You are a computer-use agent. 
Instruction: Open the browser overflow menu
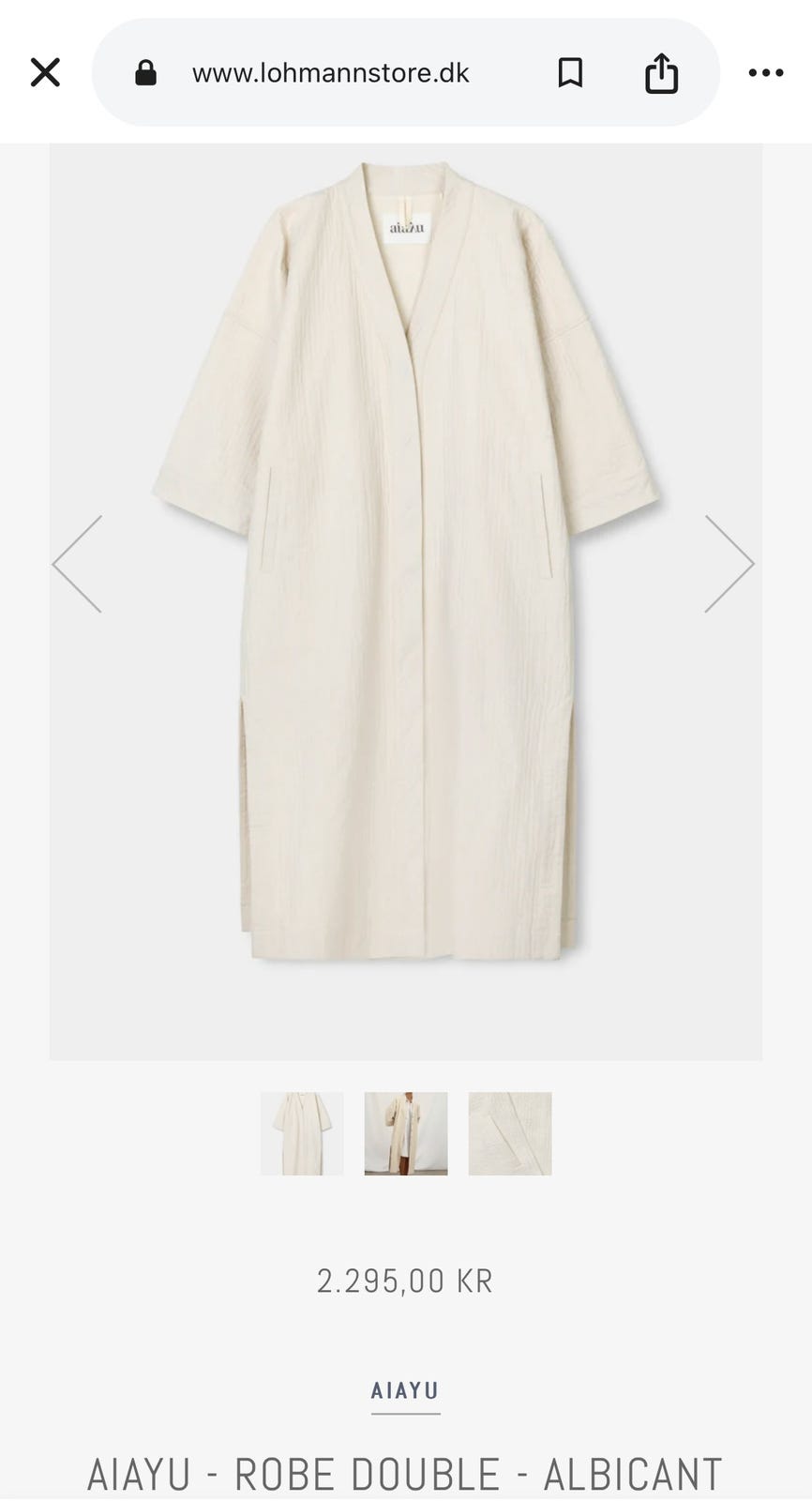pos(765,73)
